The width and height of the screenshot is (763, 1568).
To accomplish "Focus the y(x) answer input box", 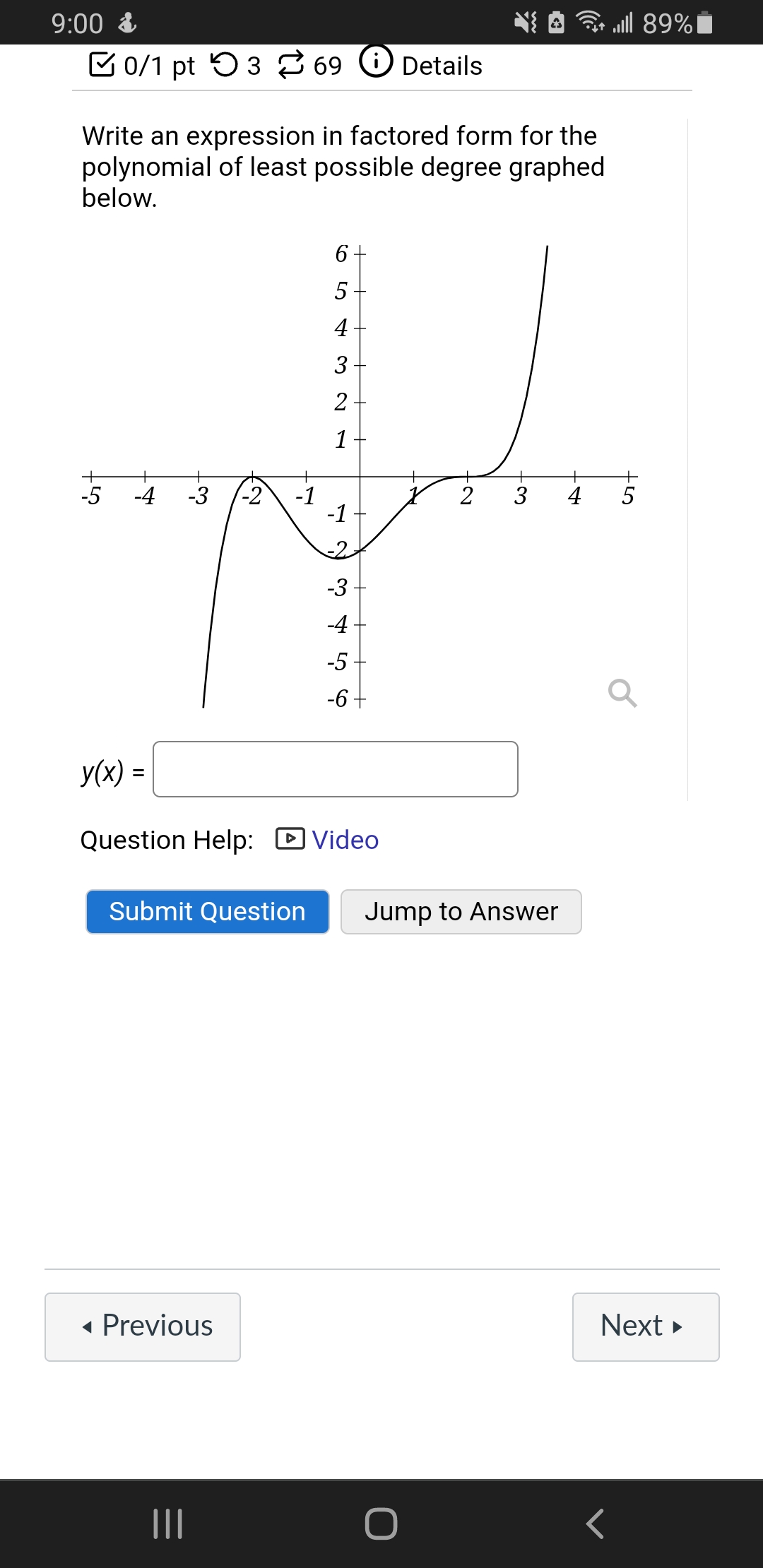I will click(336, 769).
